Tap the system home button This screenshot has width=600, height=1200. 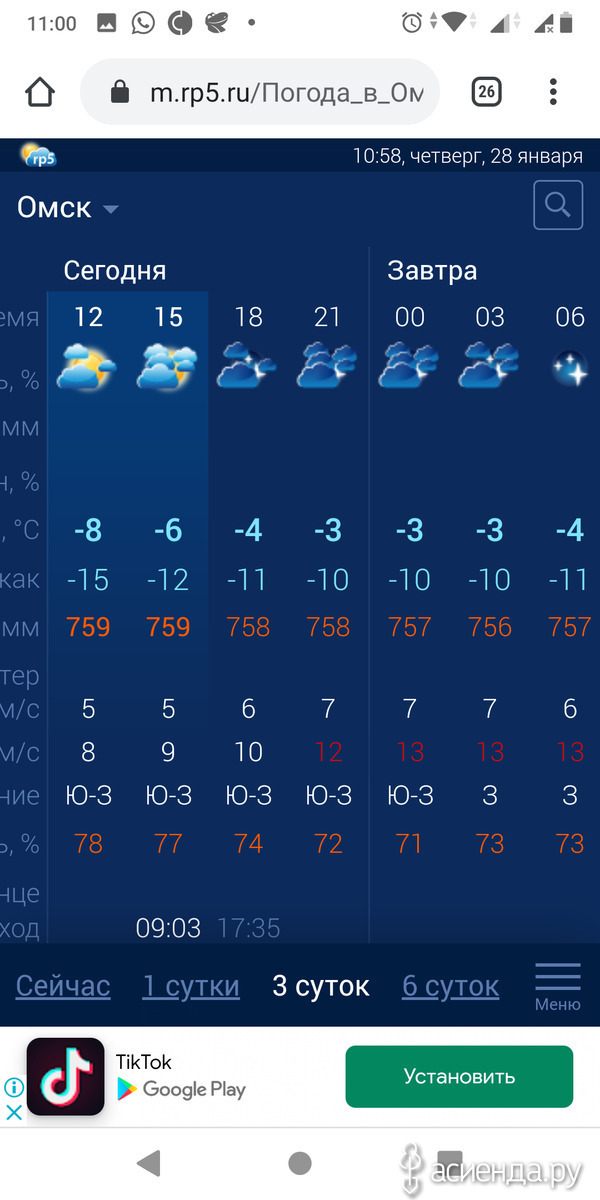tap(299, 1162)
